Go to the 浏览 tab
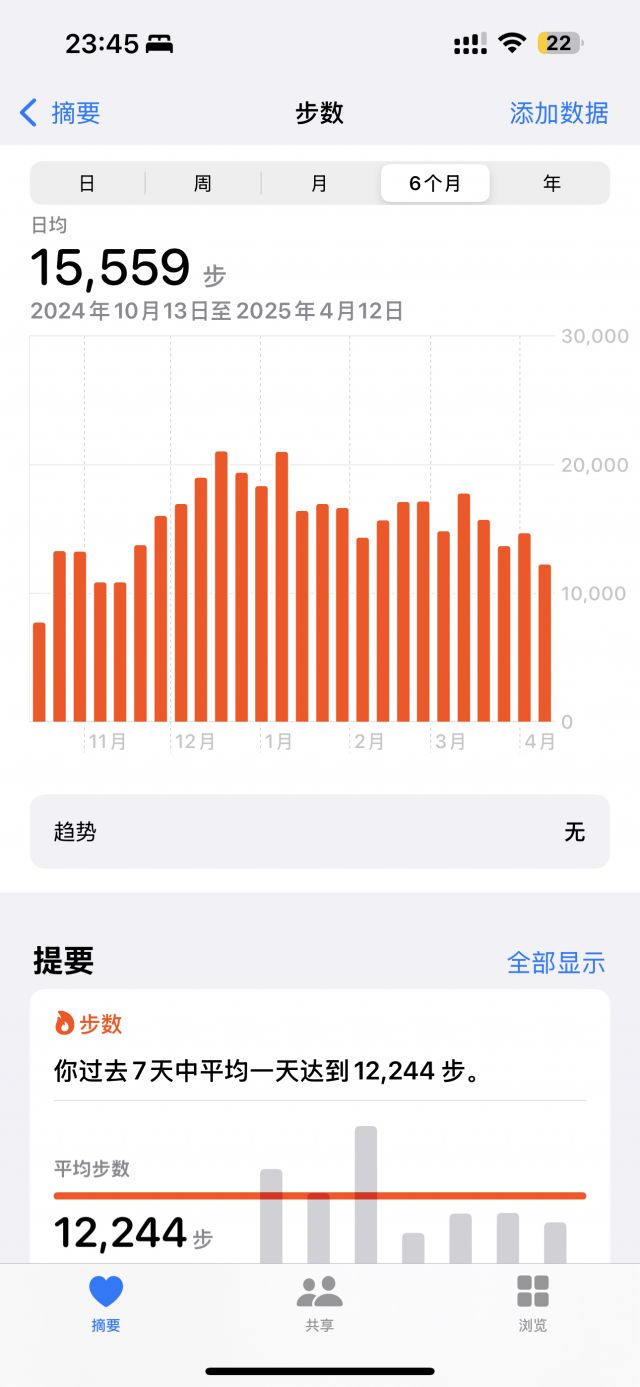 click(x=533, y=1304)
